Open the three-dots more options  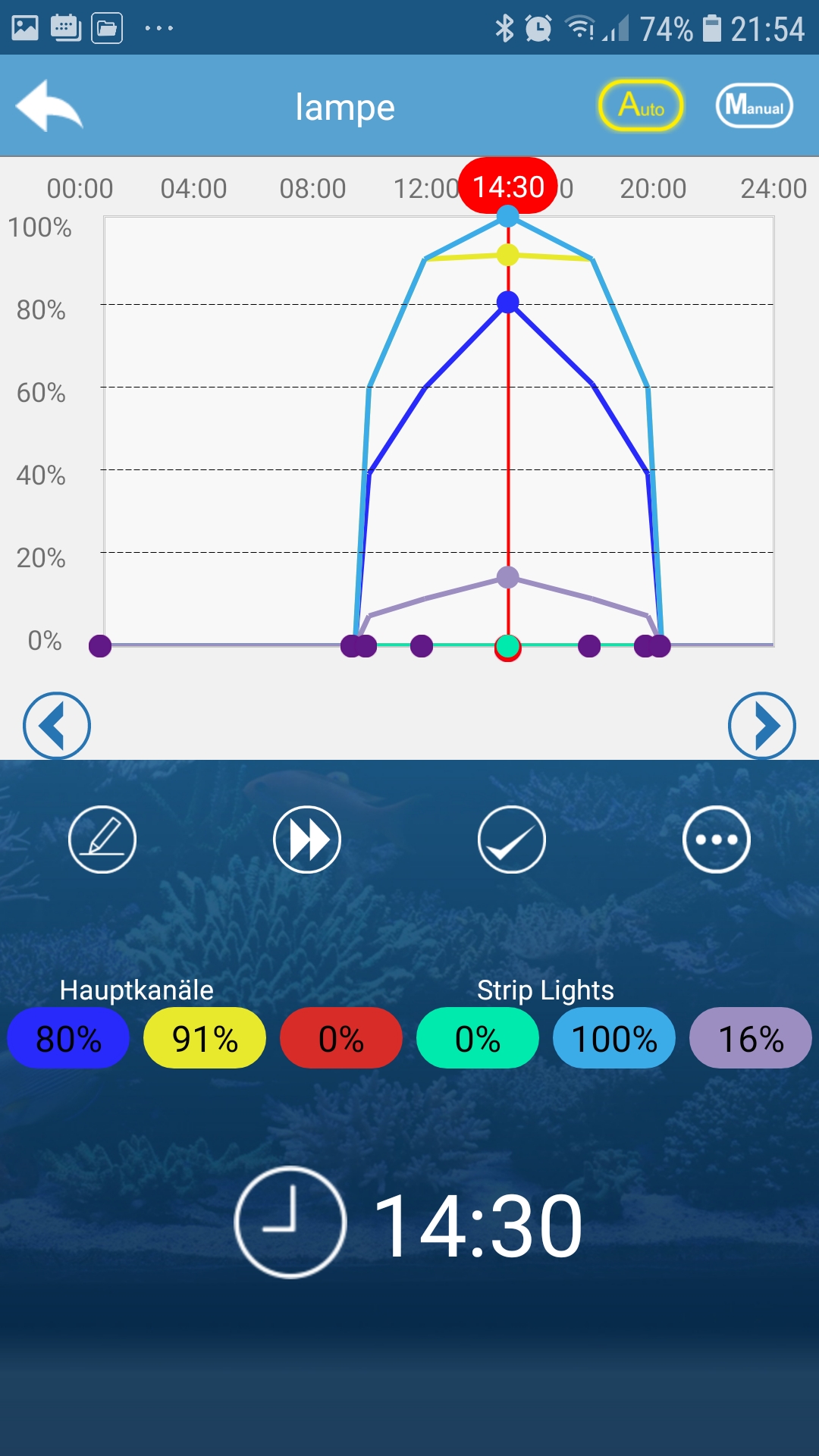coord(717,839)
